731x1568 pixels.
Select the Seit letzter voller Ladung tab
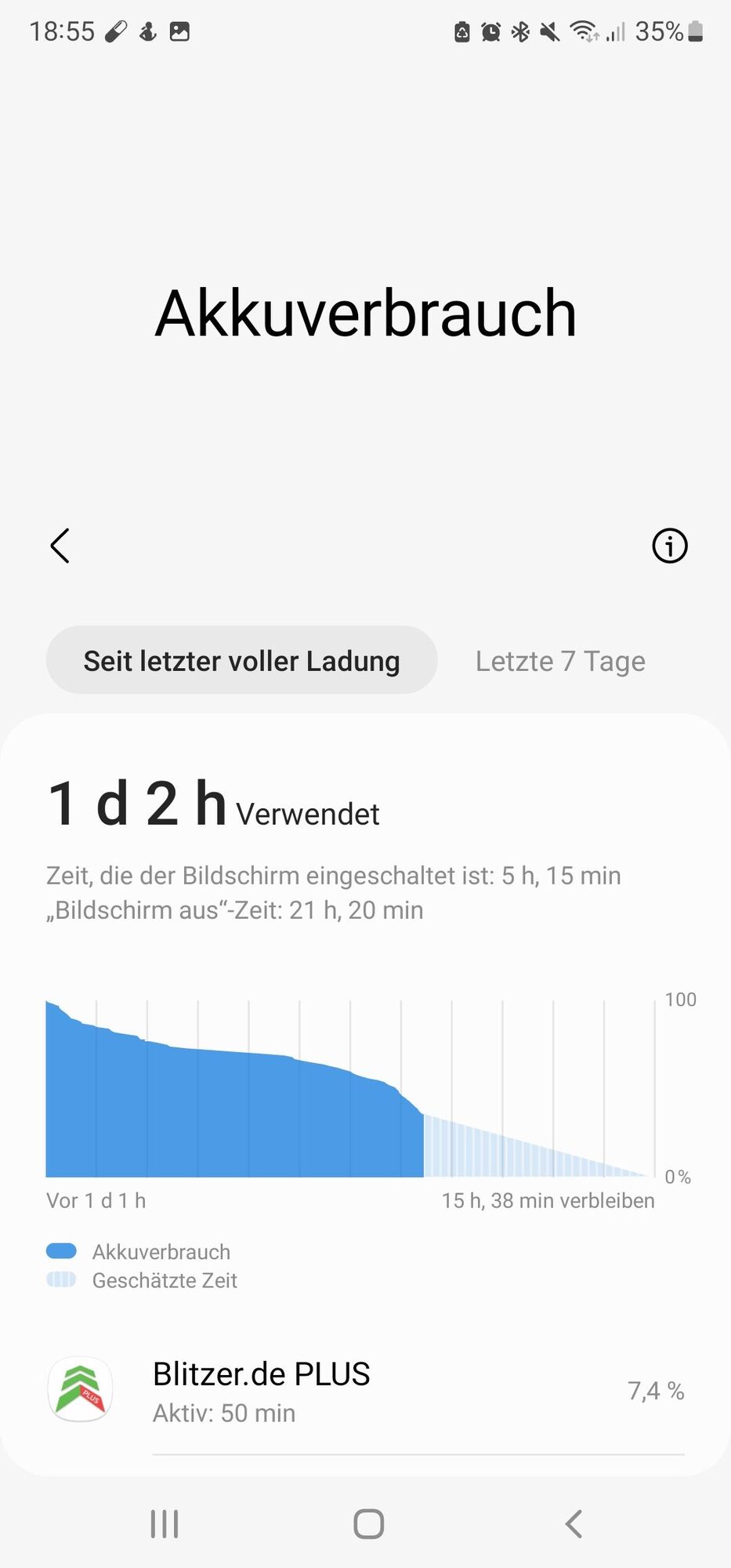(241, 660)
